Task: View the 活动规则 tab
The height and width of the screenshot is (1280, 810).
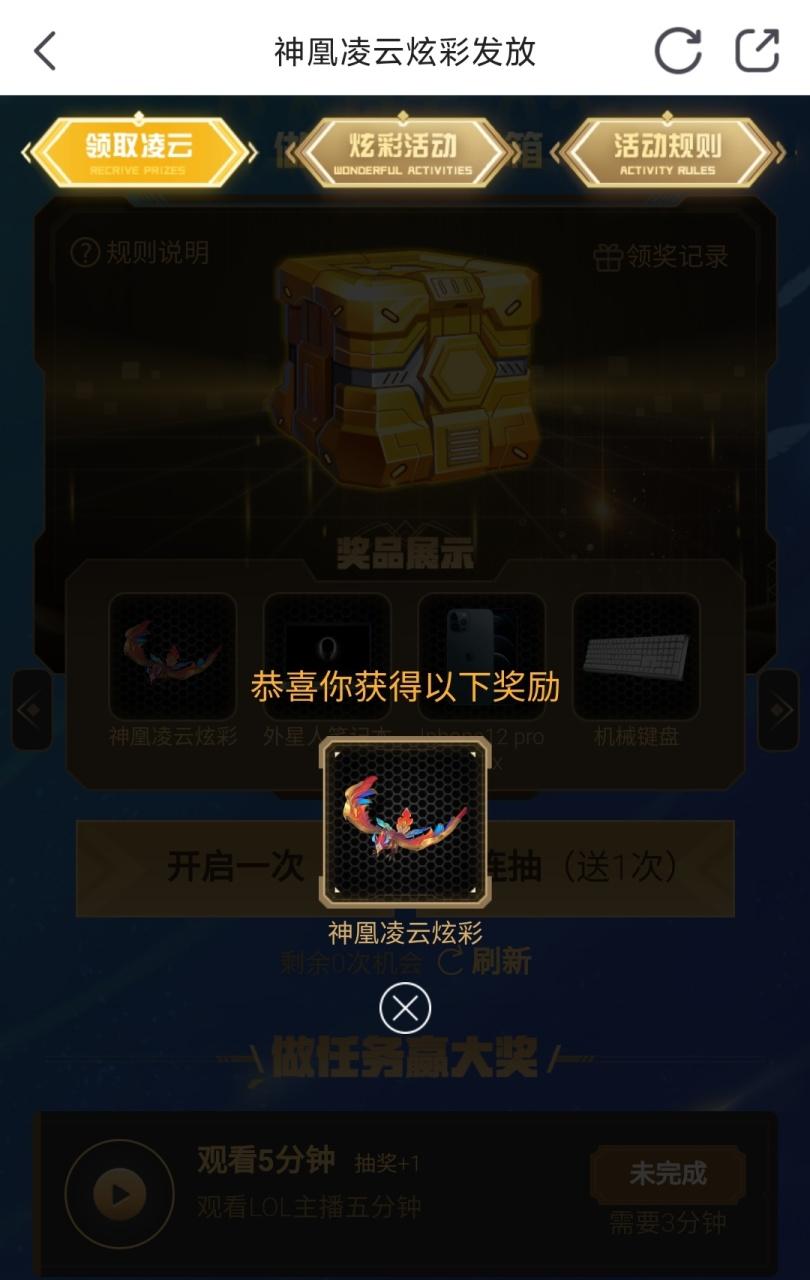Action: click(x=668, y=153)
